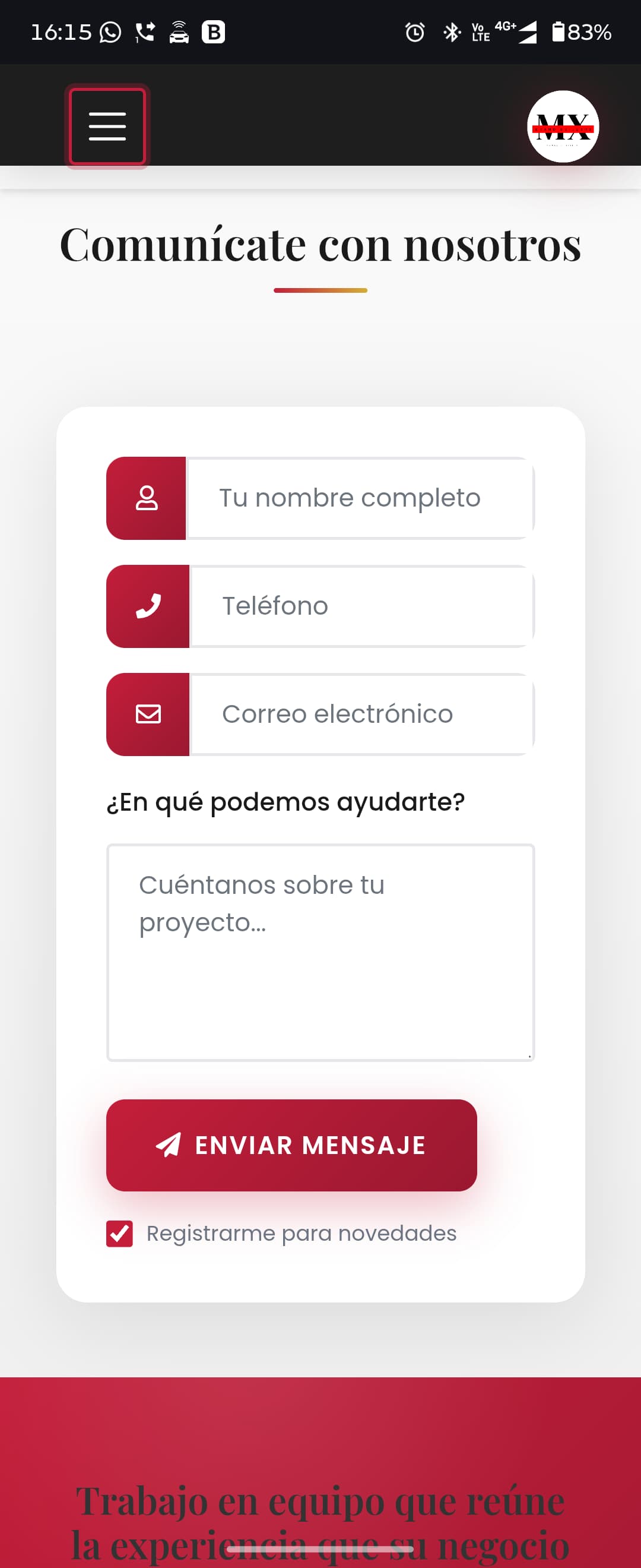
Task: Click the person icon beside the name field
Action: (148, 497)
